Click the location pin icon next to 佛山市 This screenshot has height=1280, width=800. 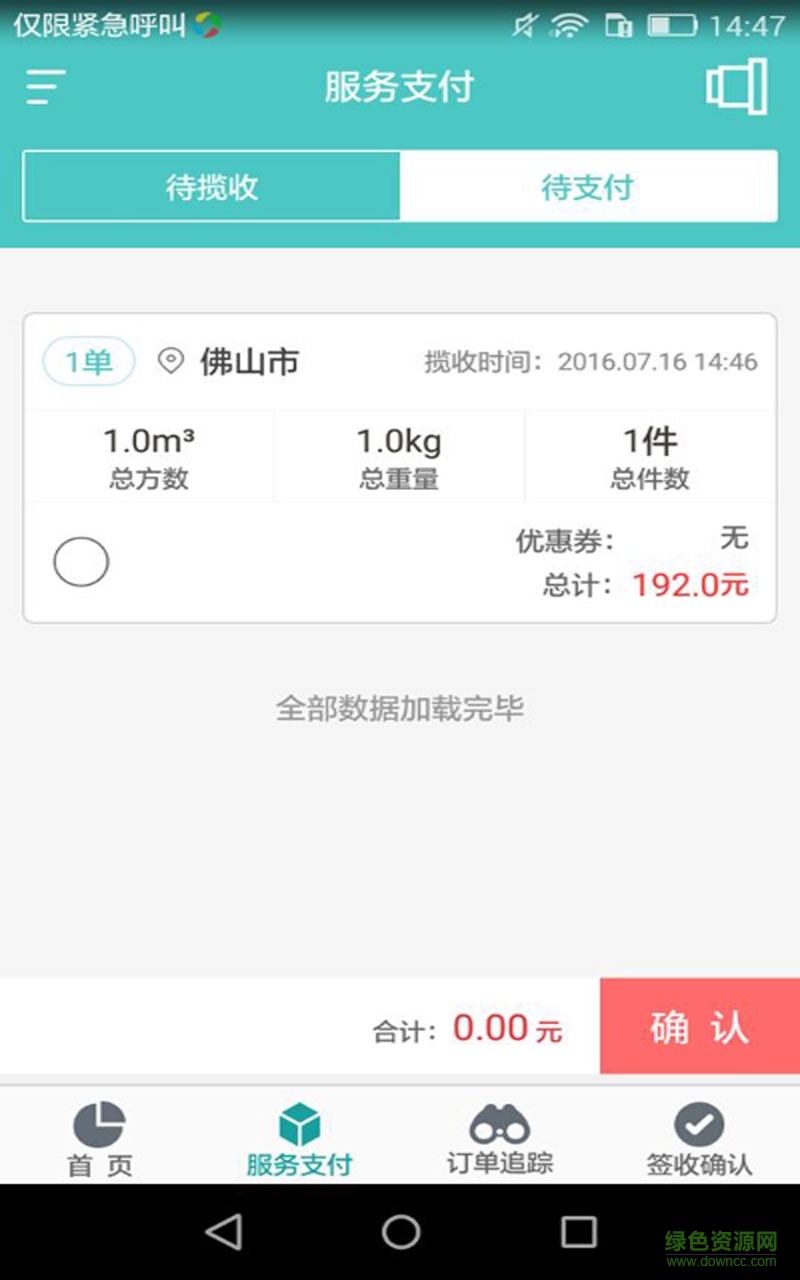click(170, 361)
